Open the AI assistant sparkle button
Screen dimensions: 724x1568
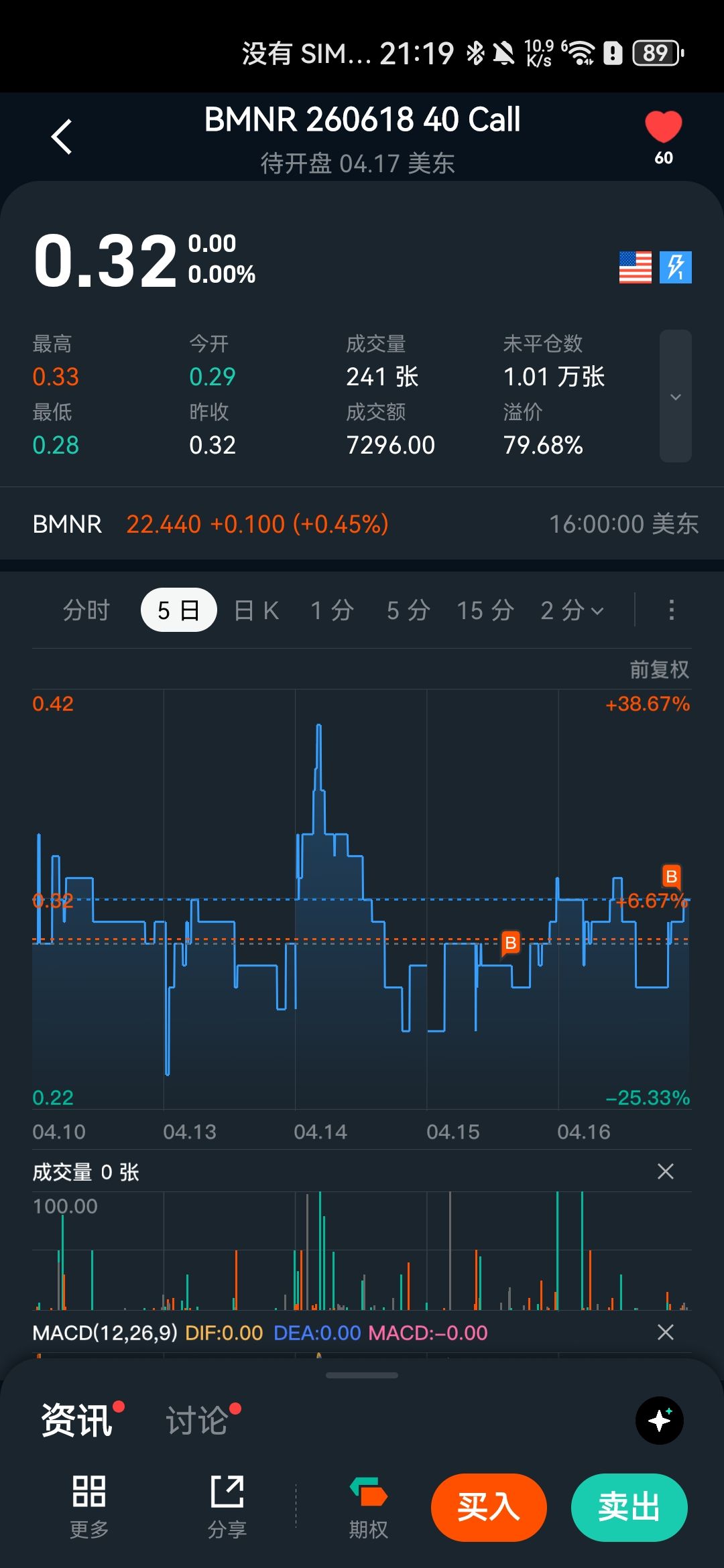(x=660, y=1421)
